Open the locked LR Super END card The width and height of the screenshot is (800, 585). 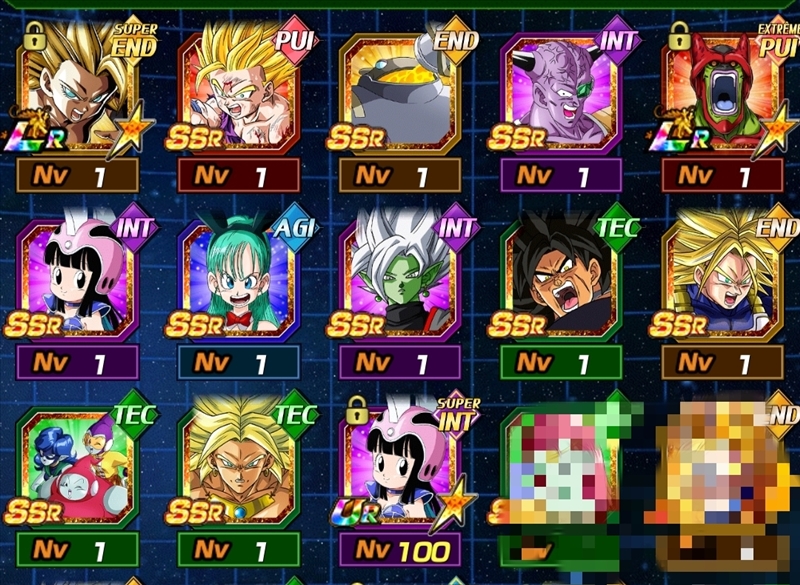tap(78, 92)
